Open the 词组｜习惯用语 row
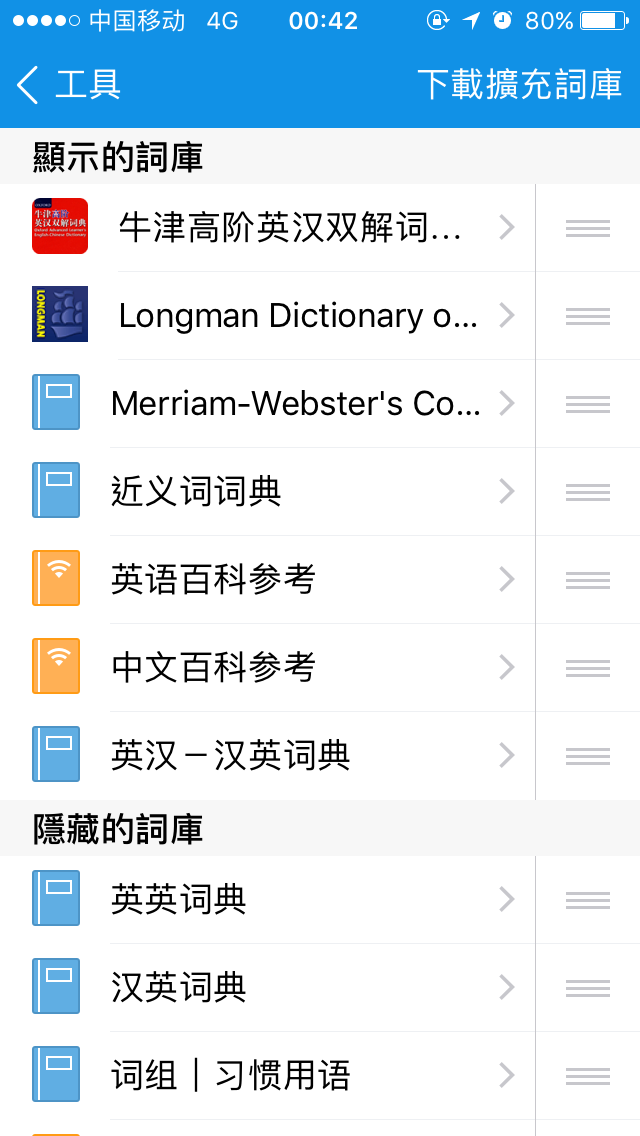The height and width of the screenshot is (1136, 640). click(230, 1076)
